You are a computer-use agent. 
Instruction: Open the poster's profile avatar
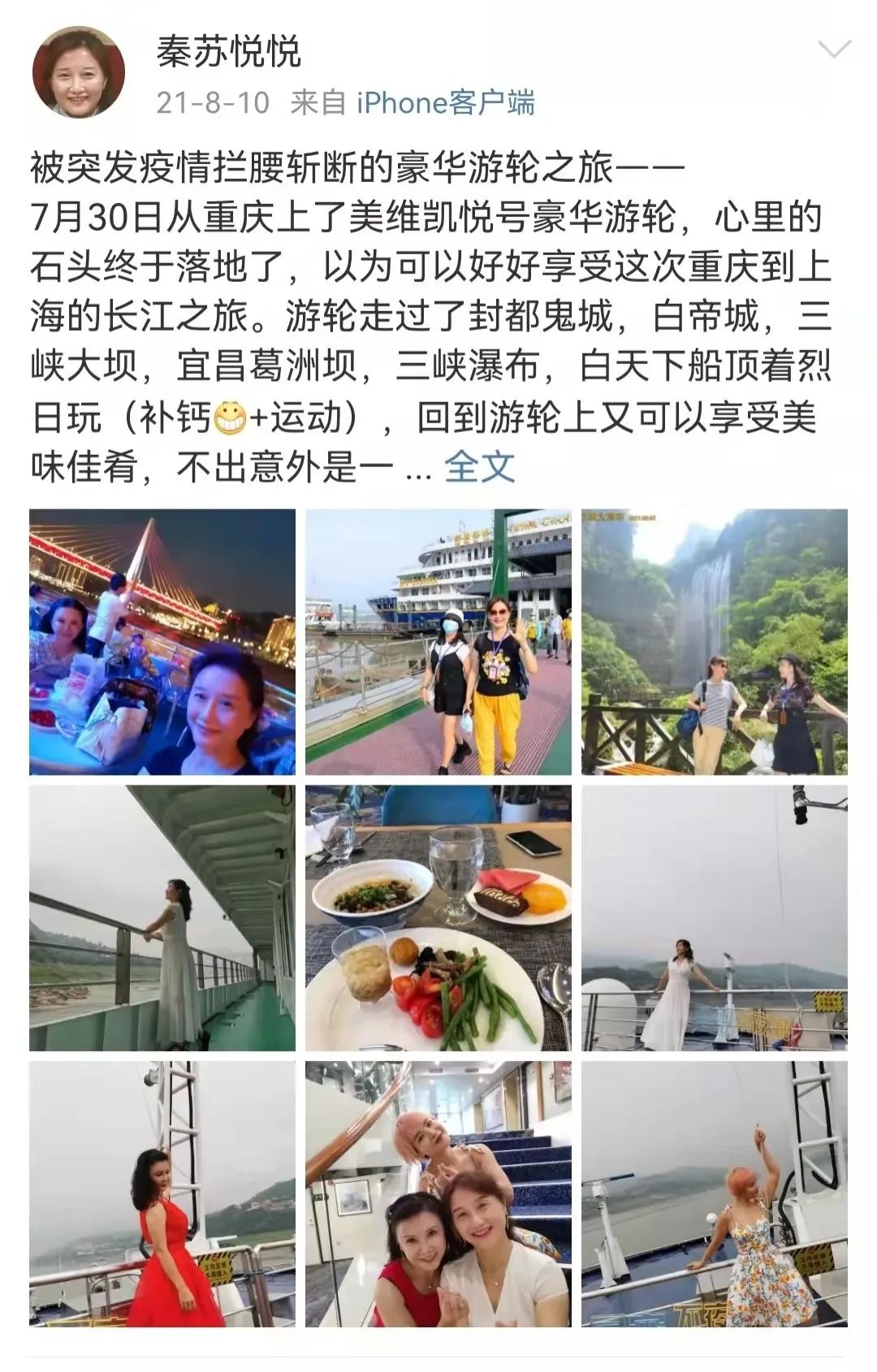point(78,72)
